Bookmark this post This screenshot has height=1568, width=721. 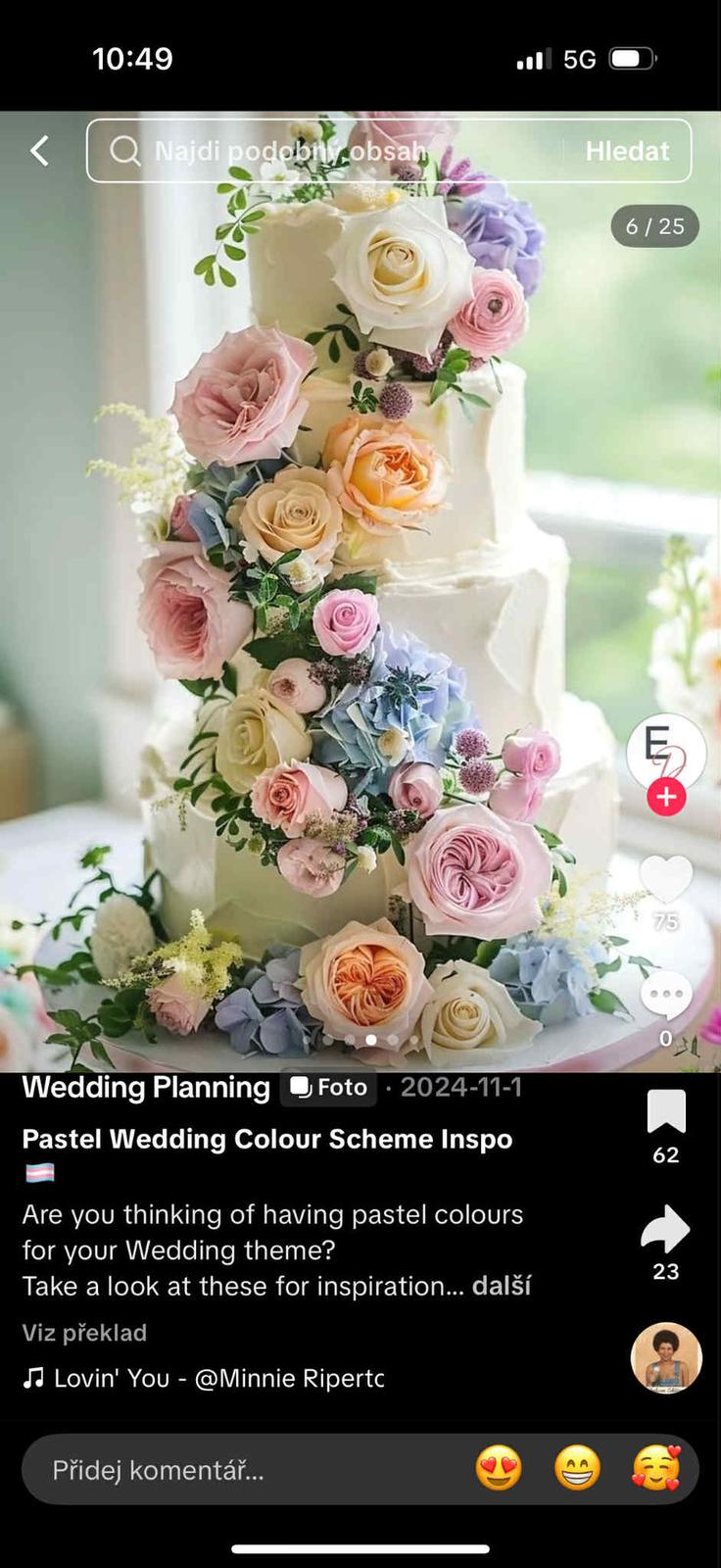click(x=666, y=1112)
